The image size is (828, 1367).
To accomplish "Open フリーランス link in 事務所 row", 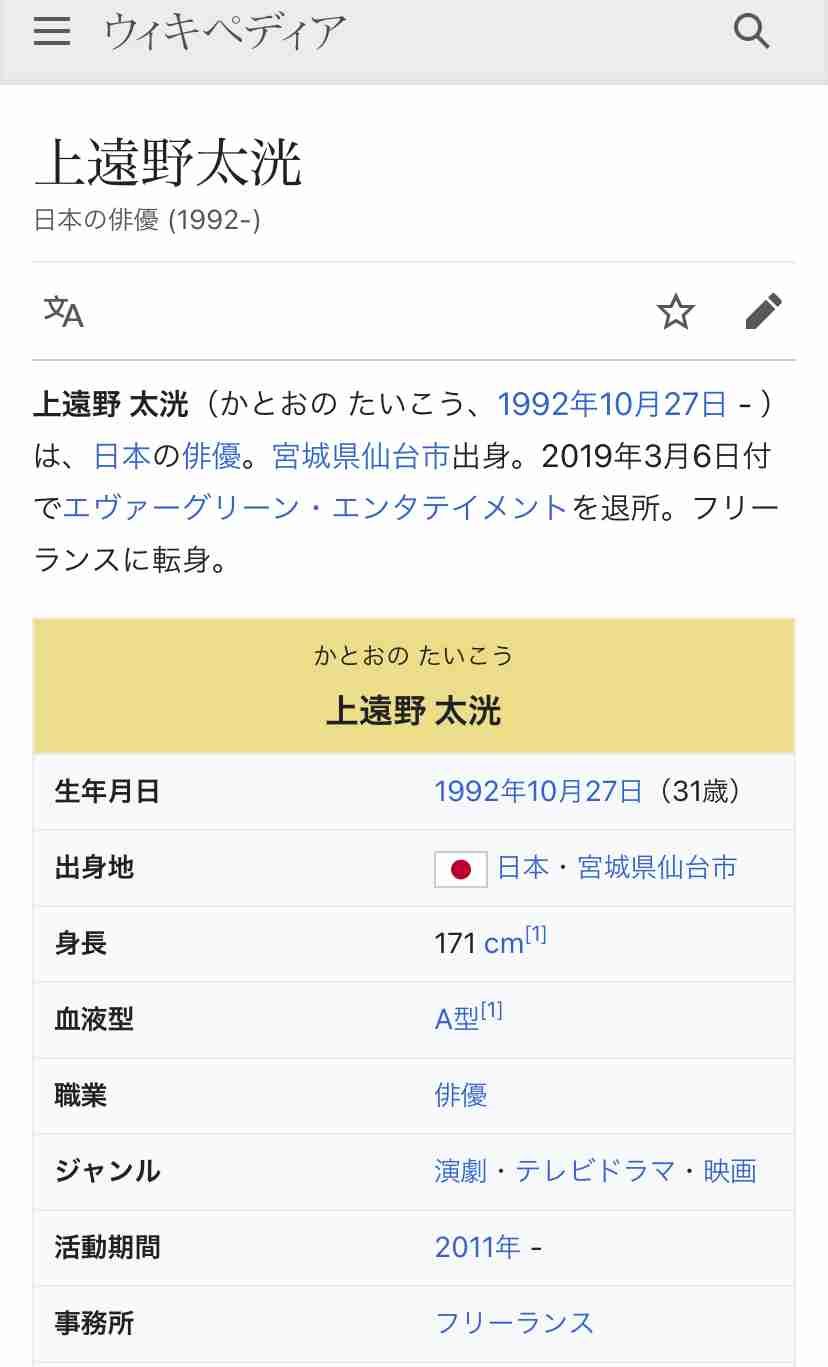I will 514,1323.
